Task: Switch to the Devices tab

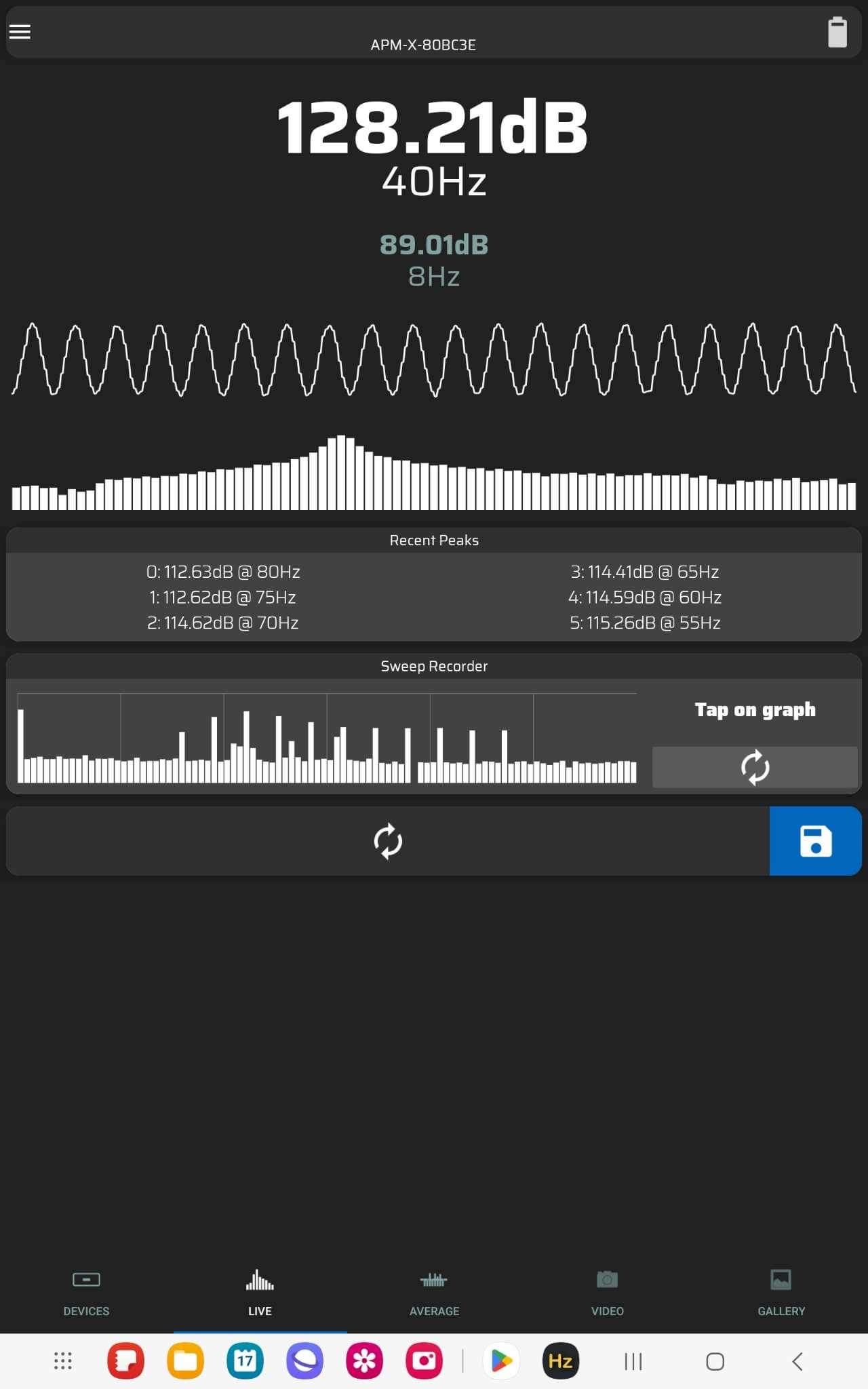Action: (x=86, y=1294)
